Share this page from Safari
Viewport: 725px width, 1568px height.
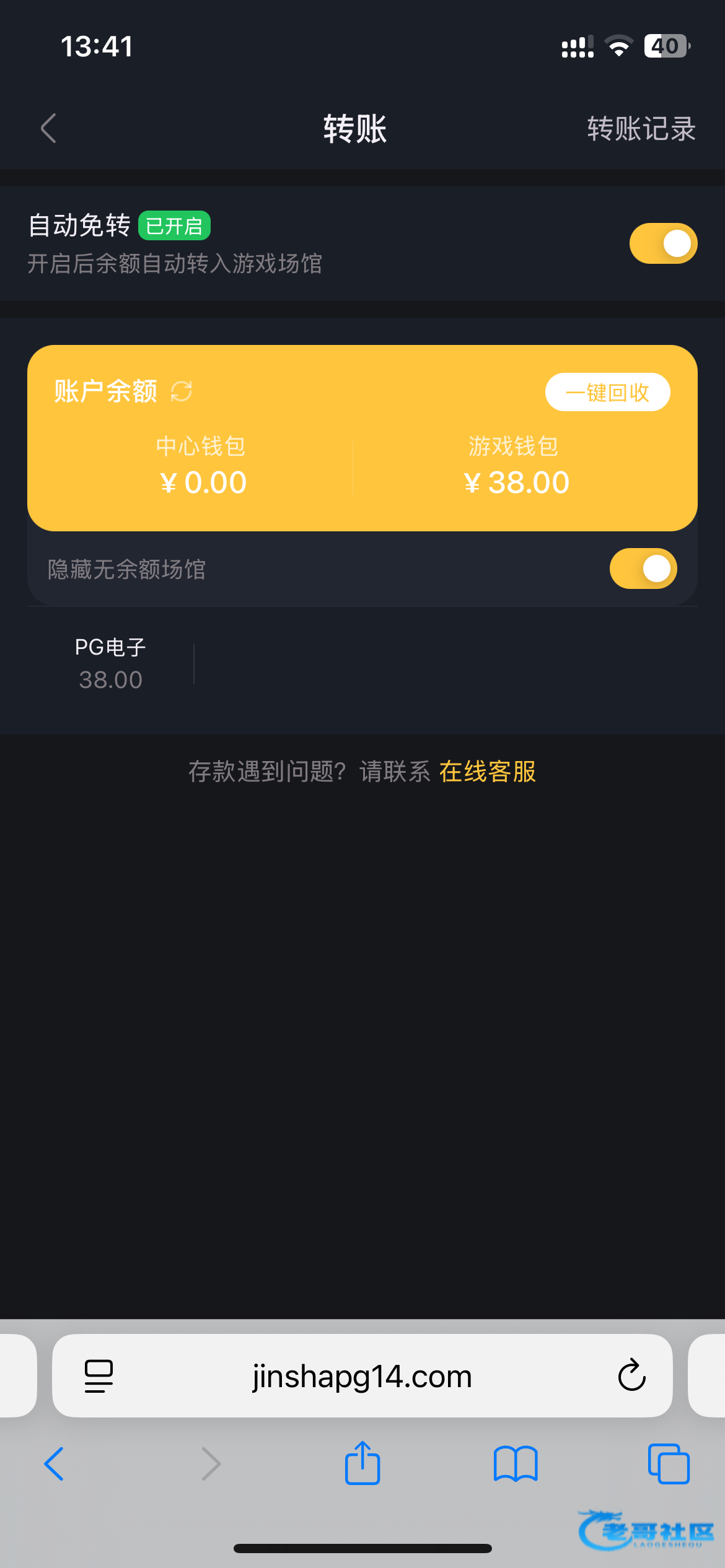point(362,1463)
